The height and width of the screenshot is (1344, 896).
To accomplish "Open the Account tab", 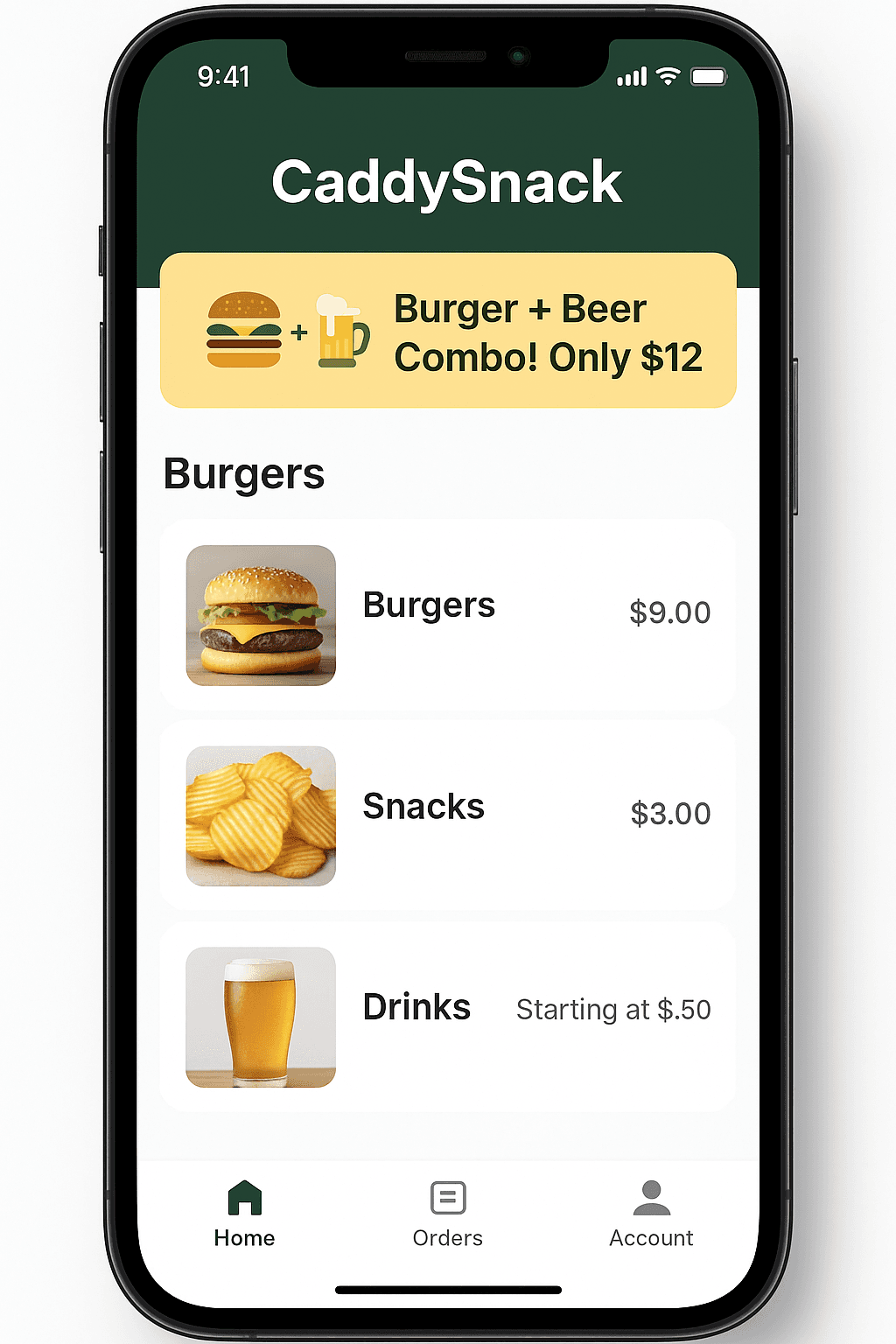I will click(x=651, y=1214).
